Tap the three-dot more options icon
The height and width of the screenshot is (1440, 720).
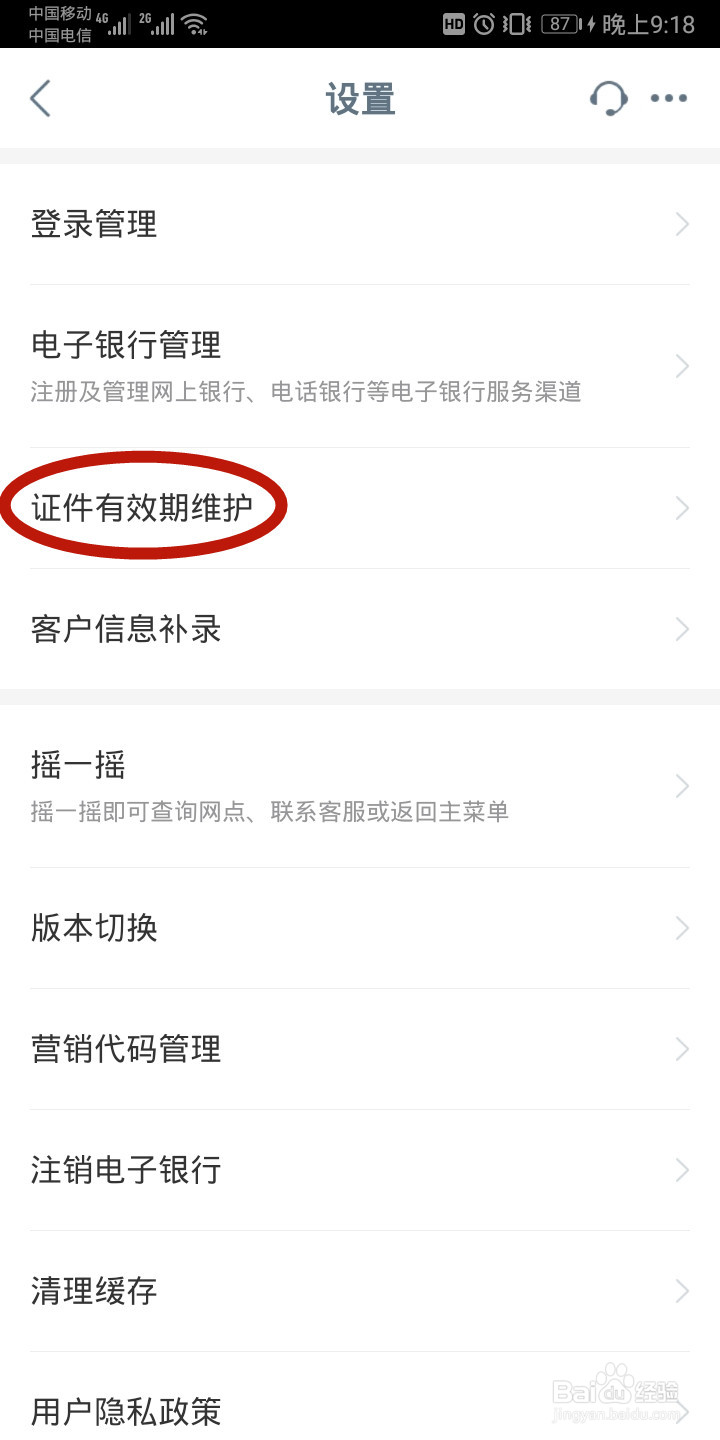pos(668,98)
